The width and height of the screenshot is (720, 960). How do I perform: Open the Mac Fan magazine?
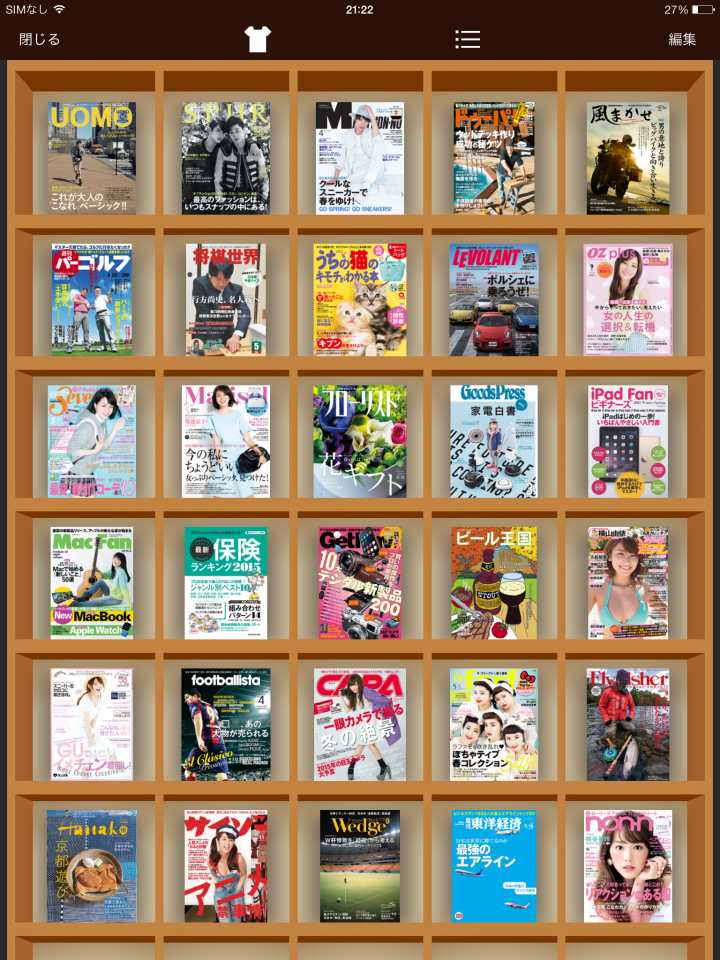(91, 583)
